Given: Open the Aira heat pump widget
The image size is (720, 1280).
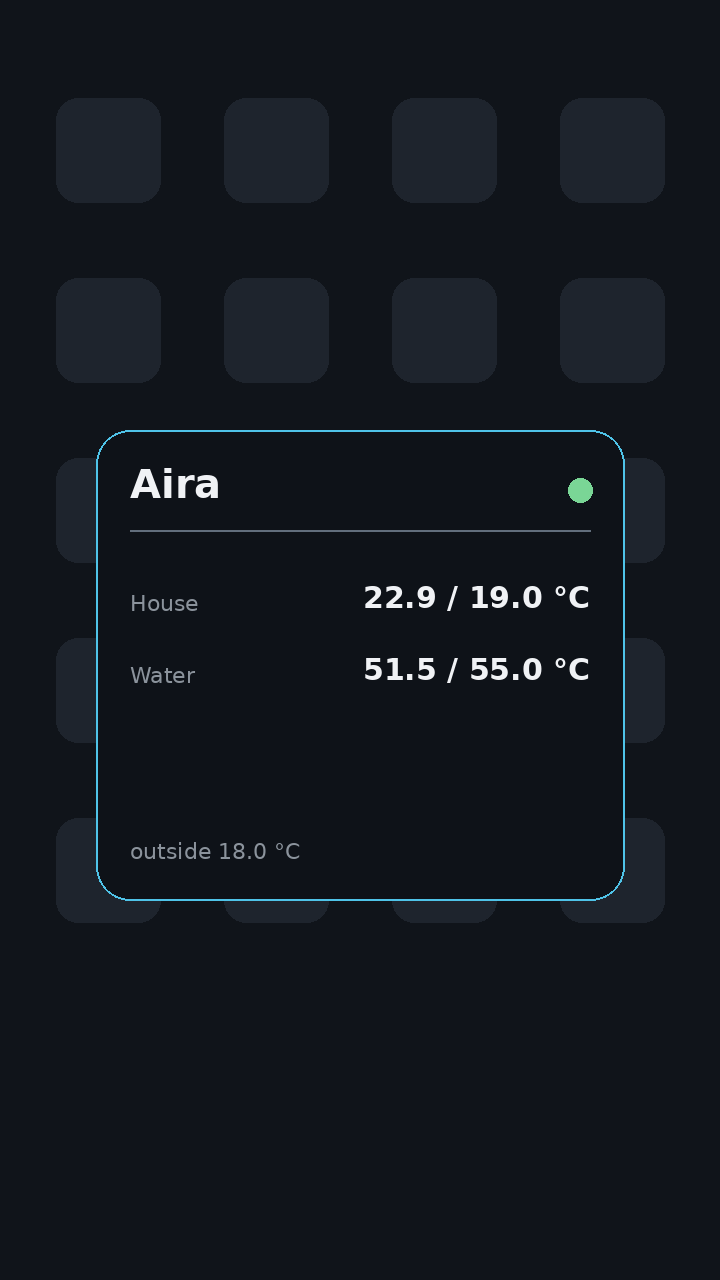Looking at the screenshot, I should 360,665.
